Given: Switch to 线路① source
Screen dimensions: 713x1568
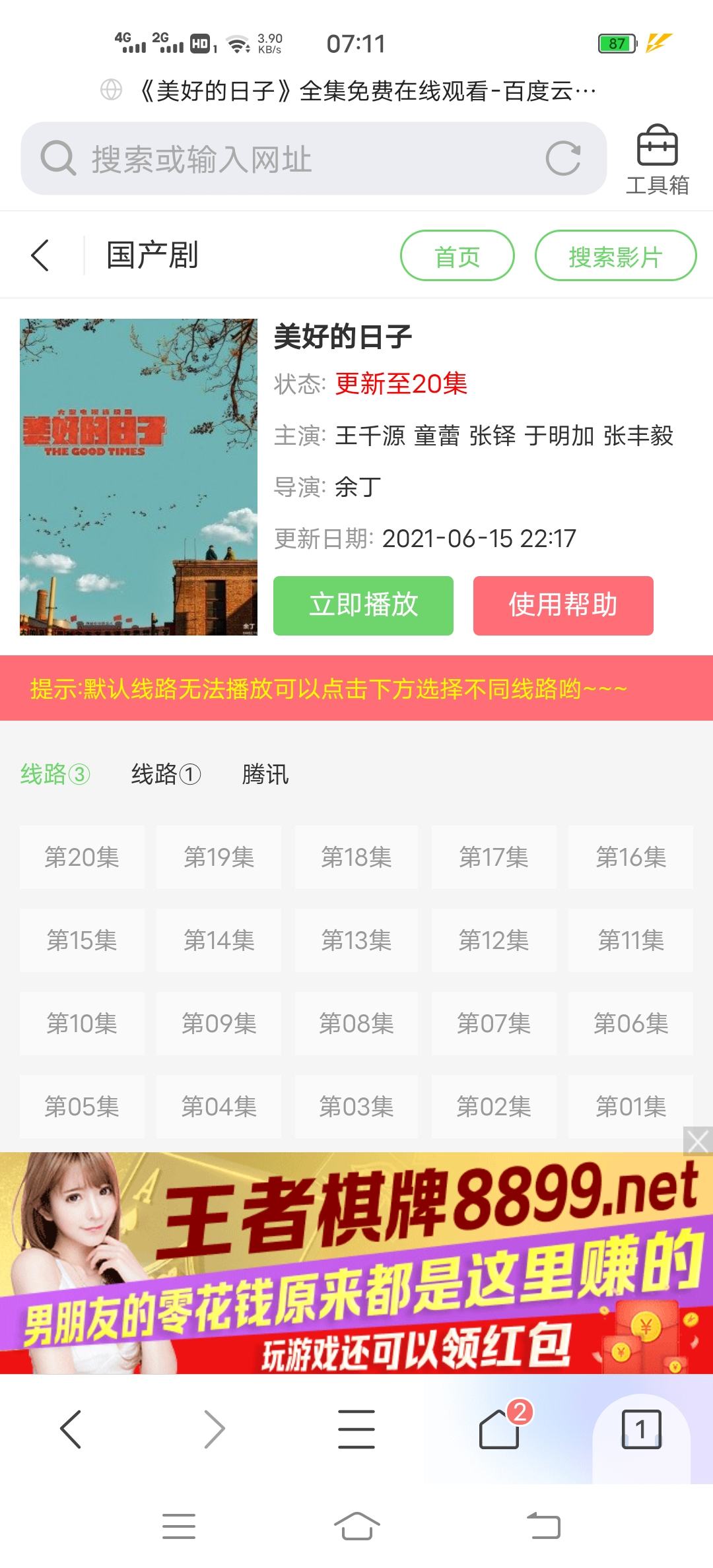Looking at the screenshot, I should click(x=166, y=774).
